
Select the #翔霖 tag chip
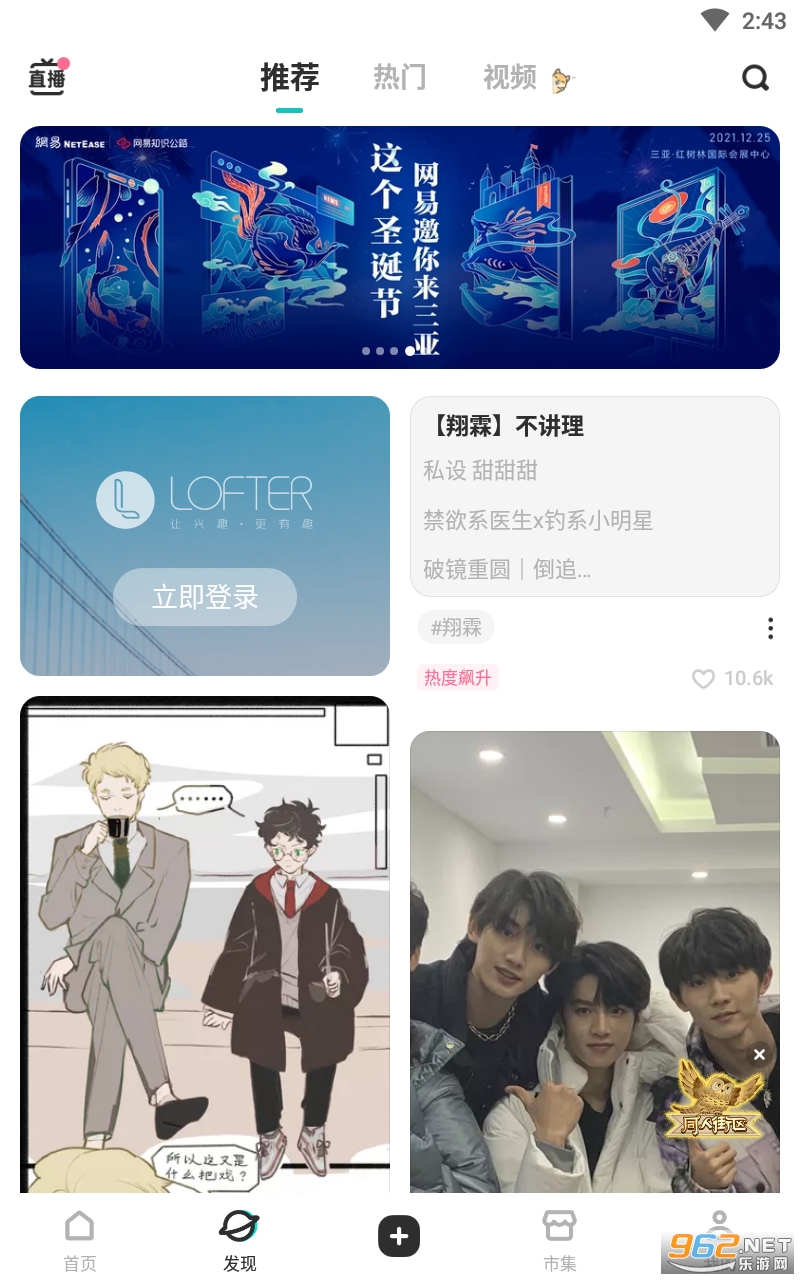coord(456,627)
